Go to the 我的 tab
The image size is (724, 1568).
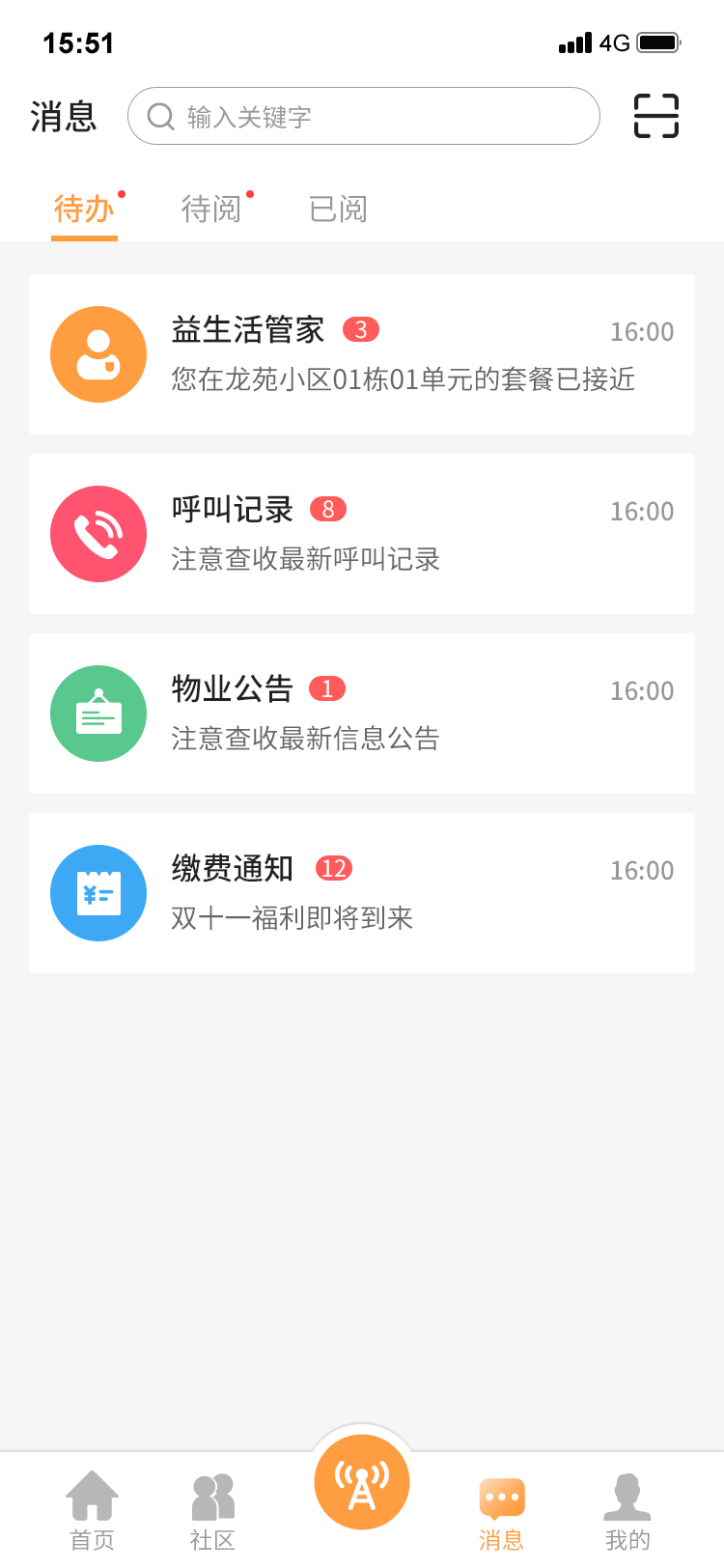pyautogui.click(x=627, y=1512)
